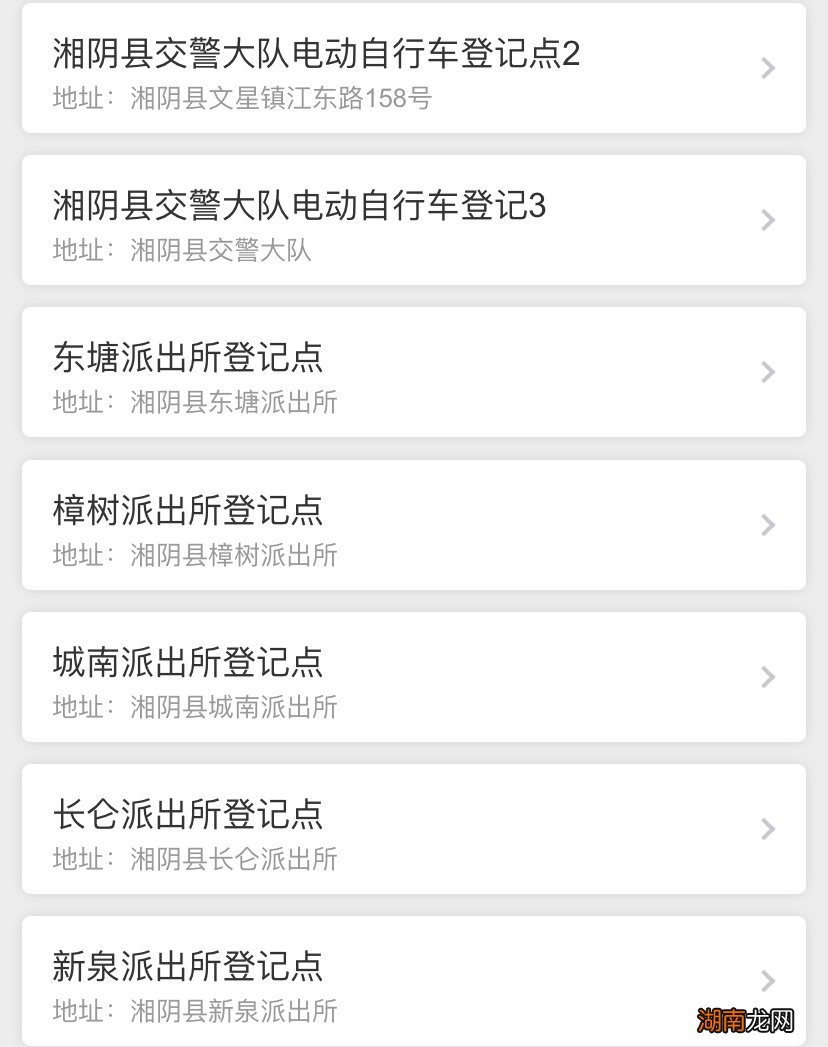
Task: Expand the chevron next to 湘阴县交警大队电动自行车登记3
Action: (x=767, y=220)
